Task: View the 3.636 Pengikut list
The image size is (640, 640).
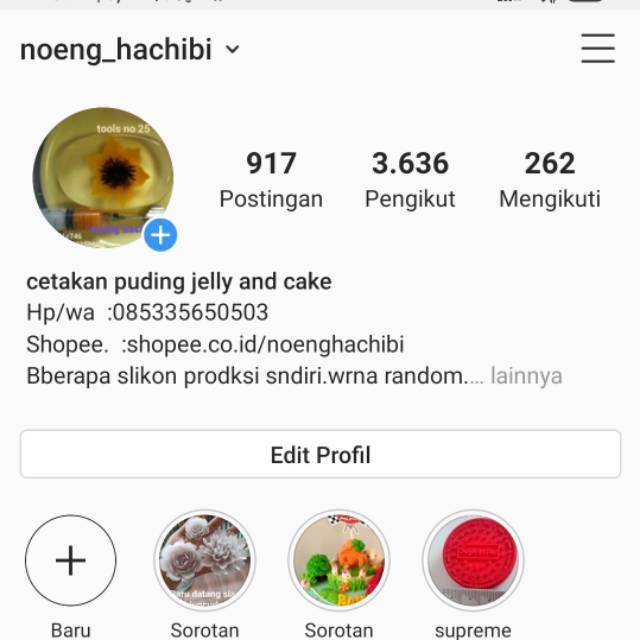Action: [x=410, y=179]
